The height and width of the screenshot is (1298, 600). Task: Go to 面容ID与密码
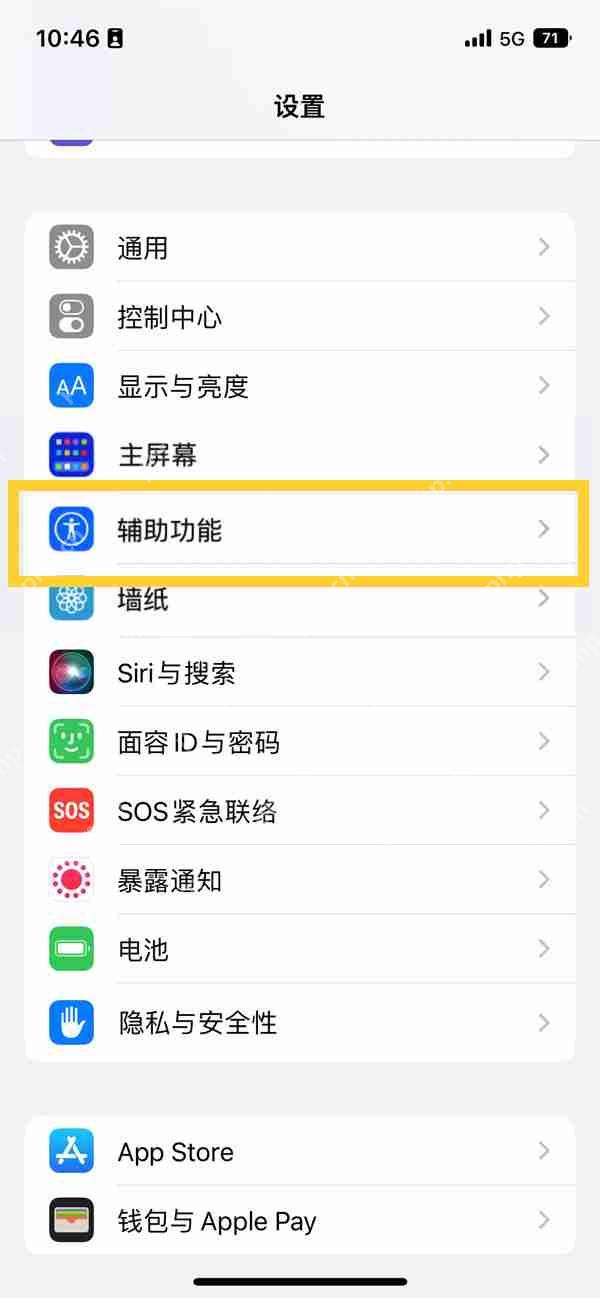[300, 742]
